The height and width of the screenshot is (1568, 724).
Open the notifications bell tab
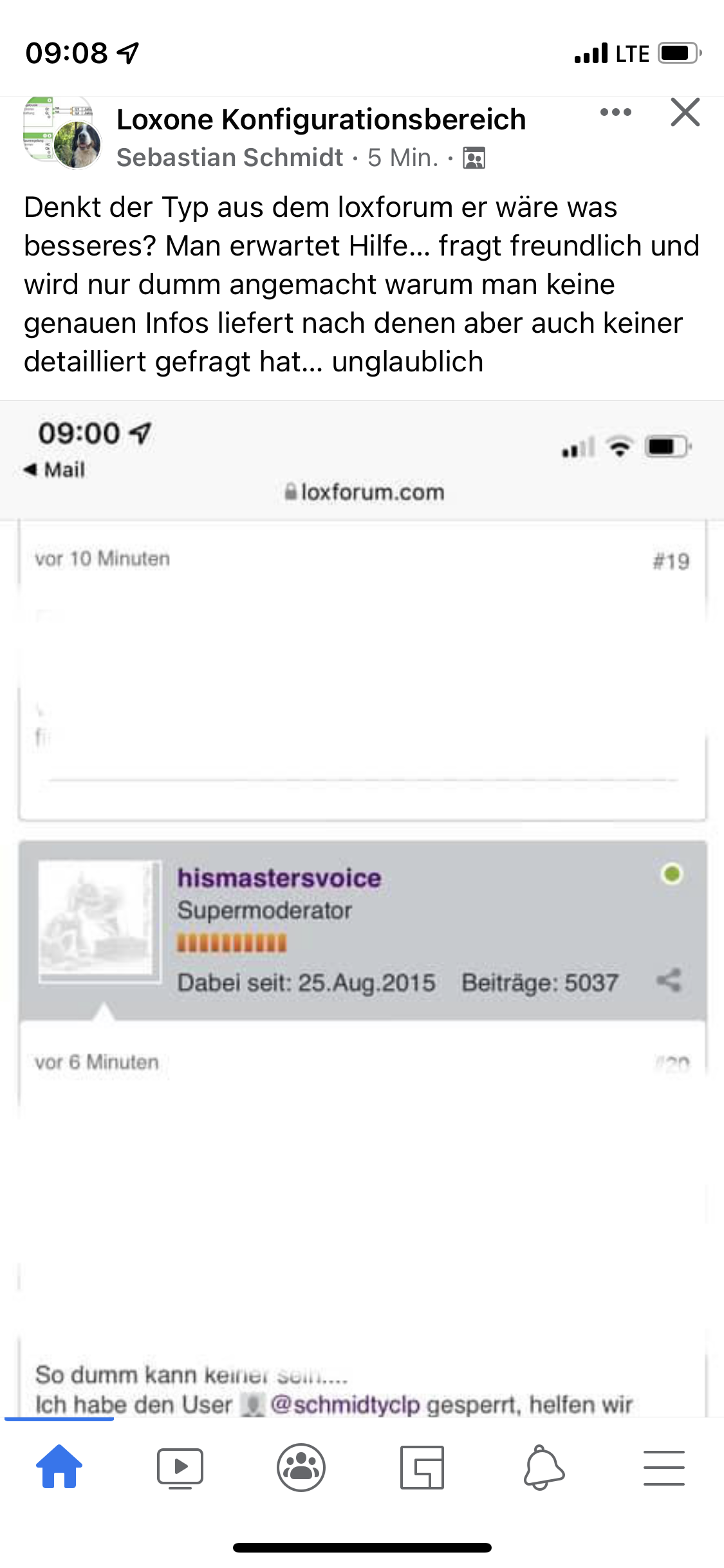(544, 1468)
